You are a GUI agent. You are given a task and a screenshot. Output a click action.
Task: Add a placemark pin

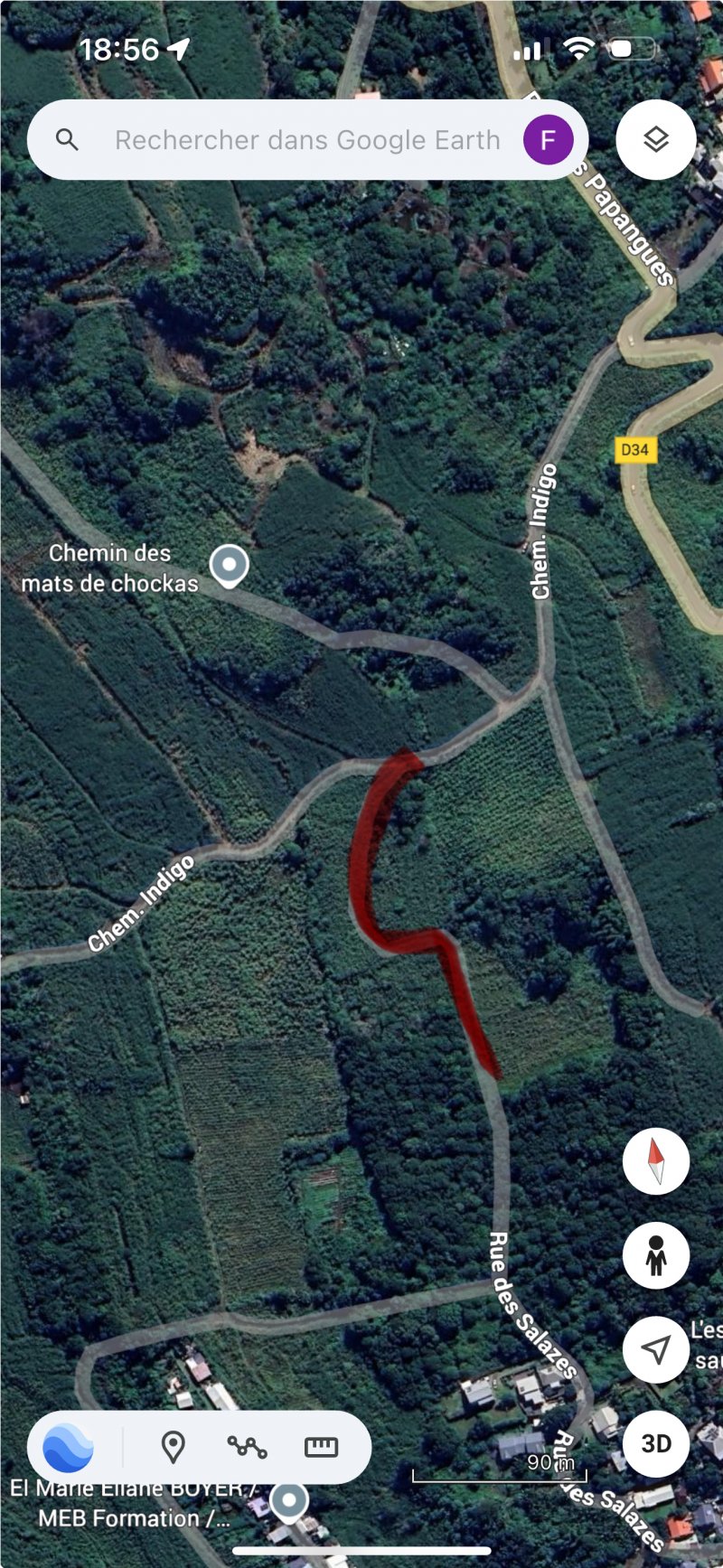[x=174, y=1448]
